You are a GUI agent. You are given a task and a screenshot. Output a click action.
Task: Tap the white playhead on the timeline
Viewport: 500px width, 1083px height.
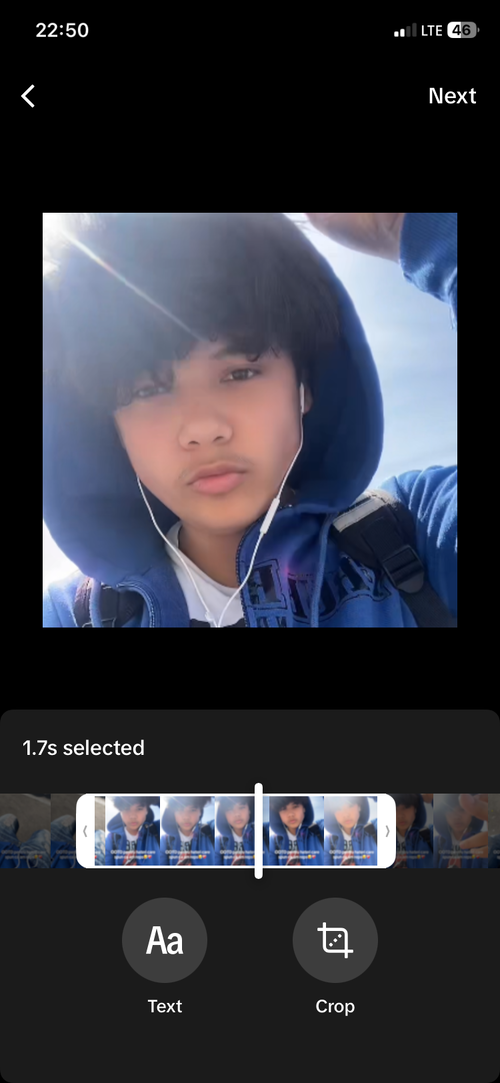point(258,831)
